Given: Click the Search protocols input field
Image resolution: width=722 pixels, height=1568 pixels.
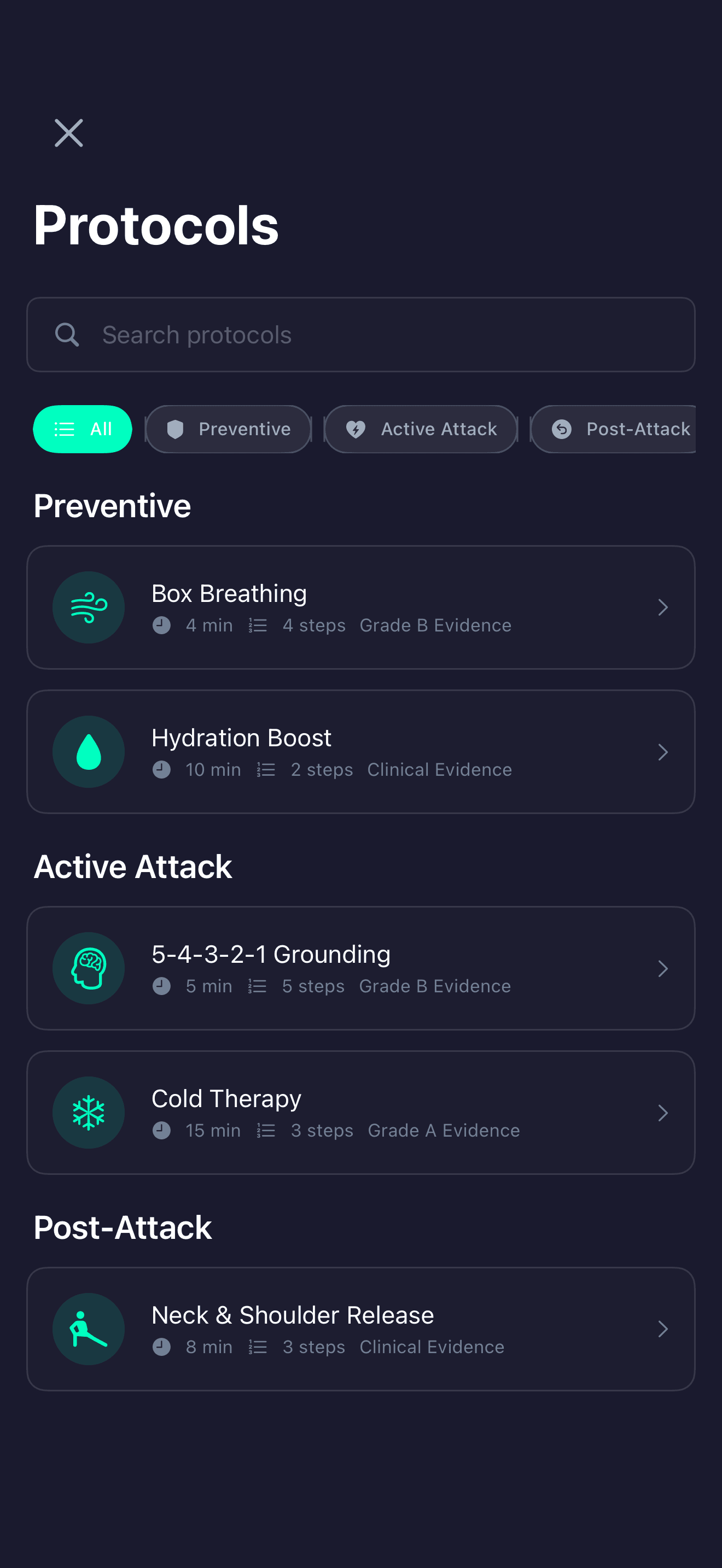Looking at the screenshot, I should (361, 334).
